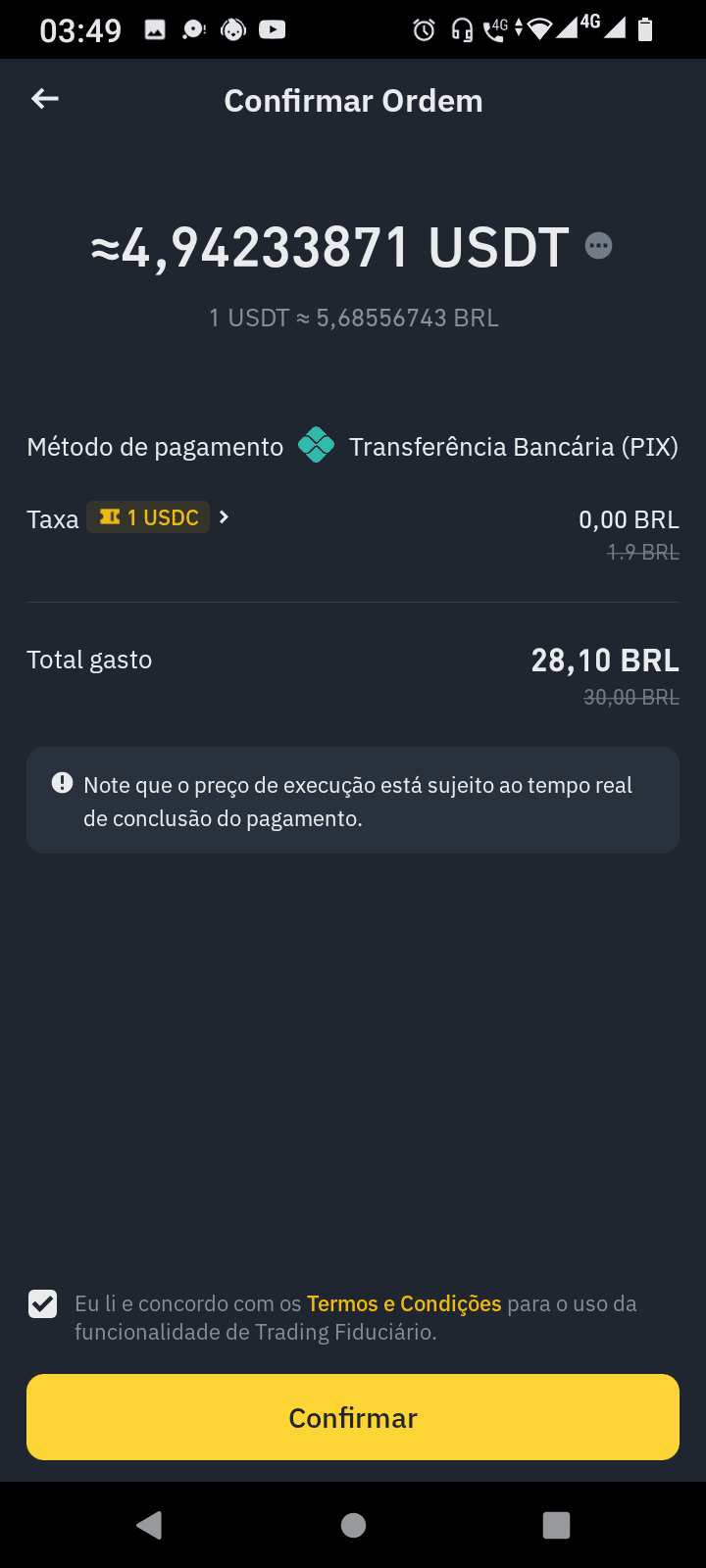Open the Termos e Condições link

[404, 1303]
